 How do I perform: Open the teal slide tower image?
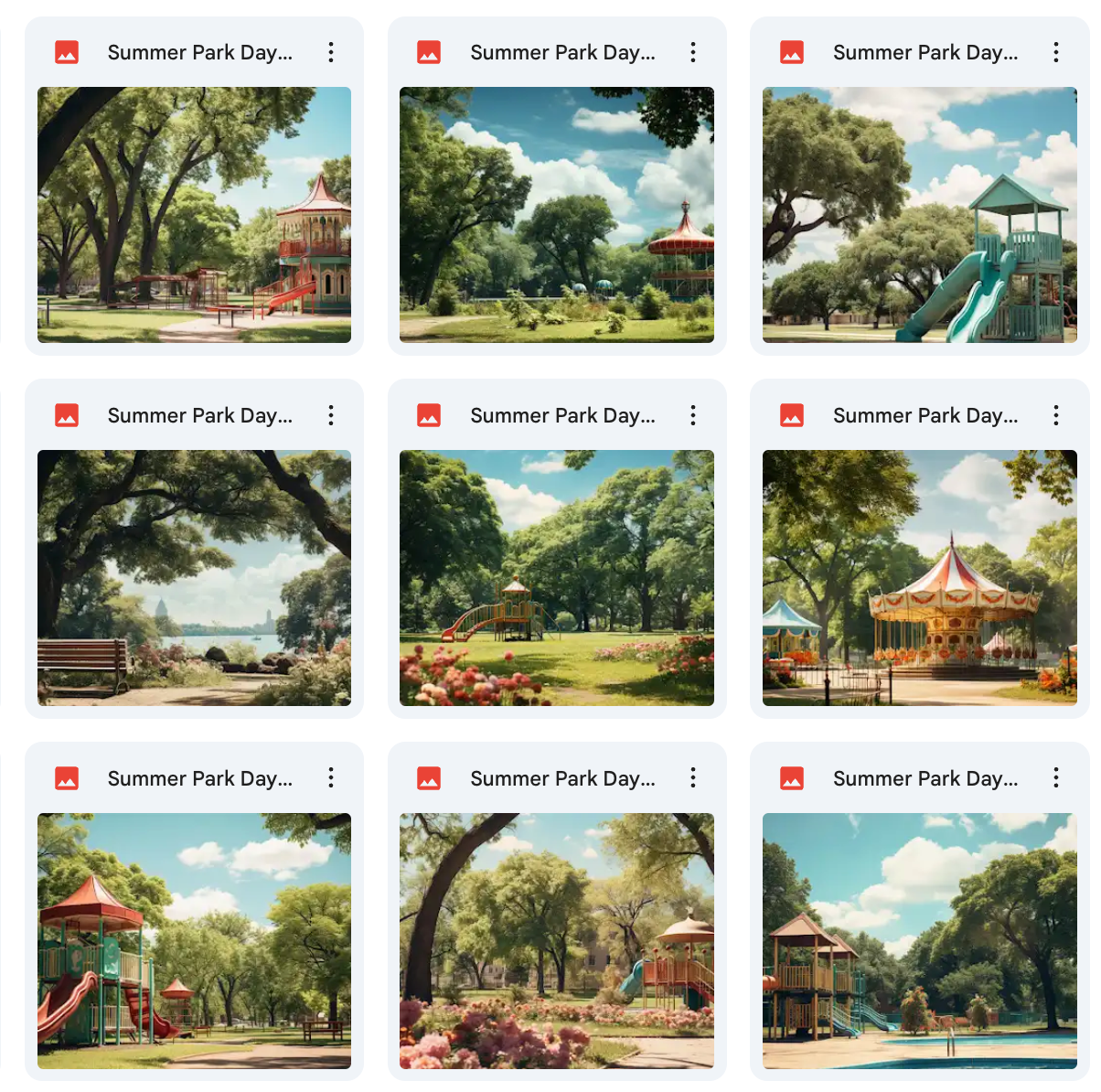pyautogui.click(x=919, y=214)
